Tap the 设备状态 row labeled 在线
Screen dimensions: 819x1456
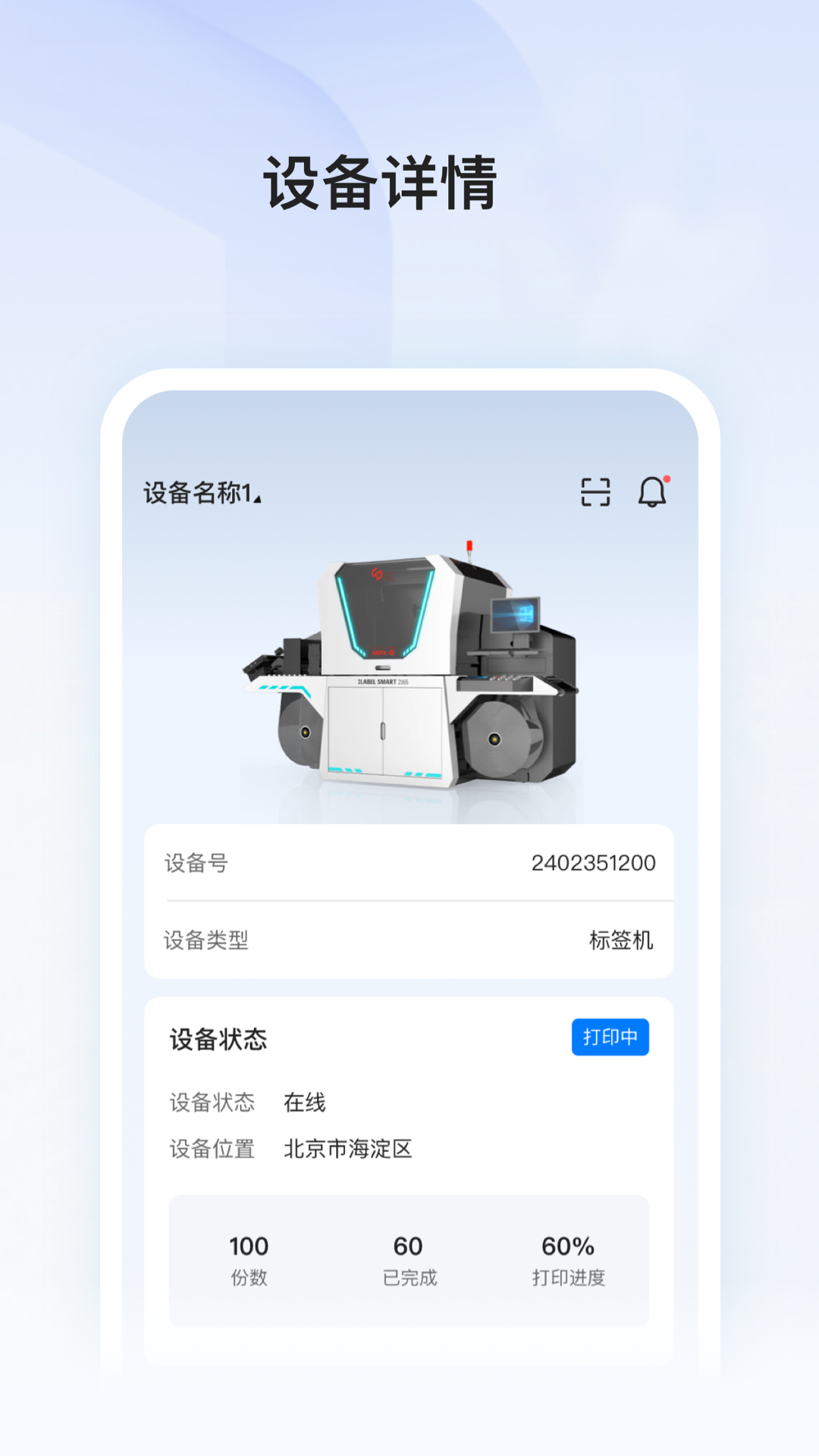tap(258, 1103)
